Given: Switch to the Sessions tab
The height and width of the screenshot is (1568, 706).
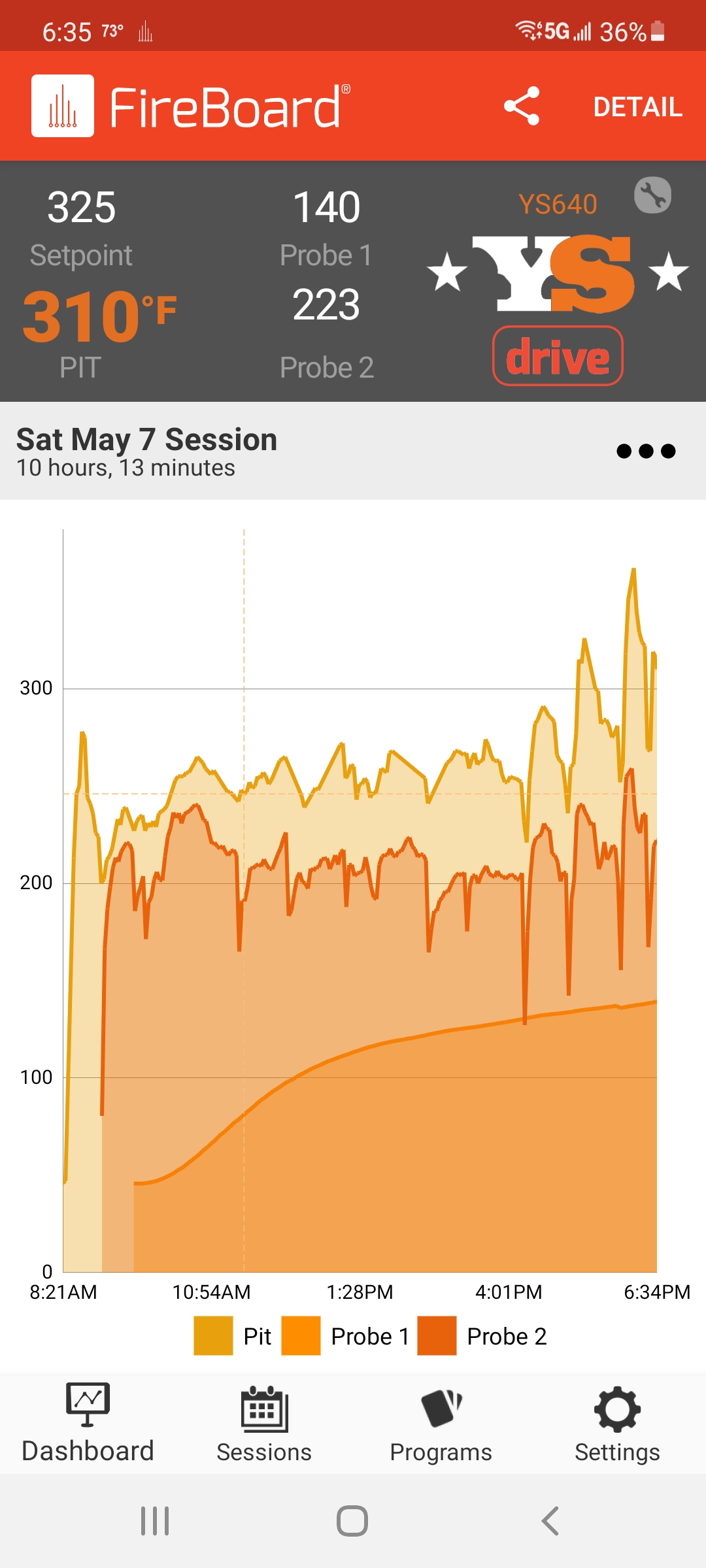Looking at the screenshot, I should (264, 1424).
